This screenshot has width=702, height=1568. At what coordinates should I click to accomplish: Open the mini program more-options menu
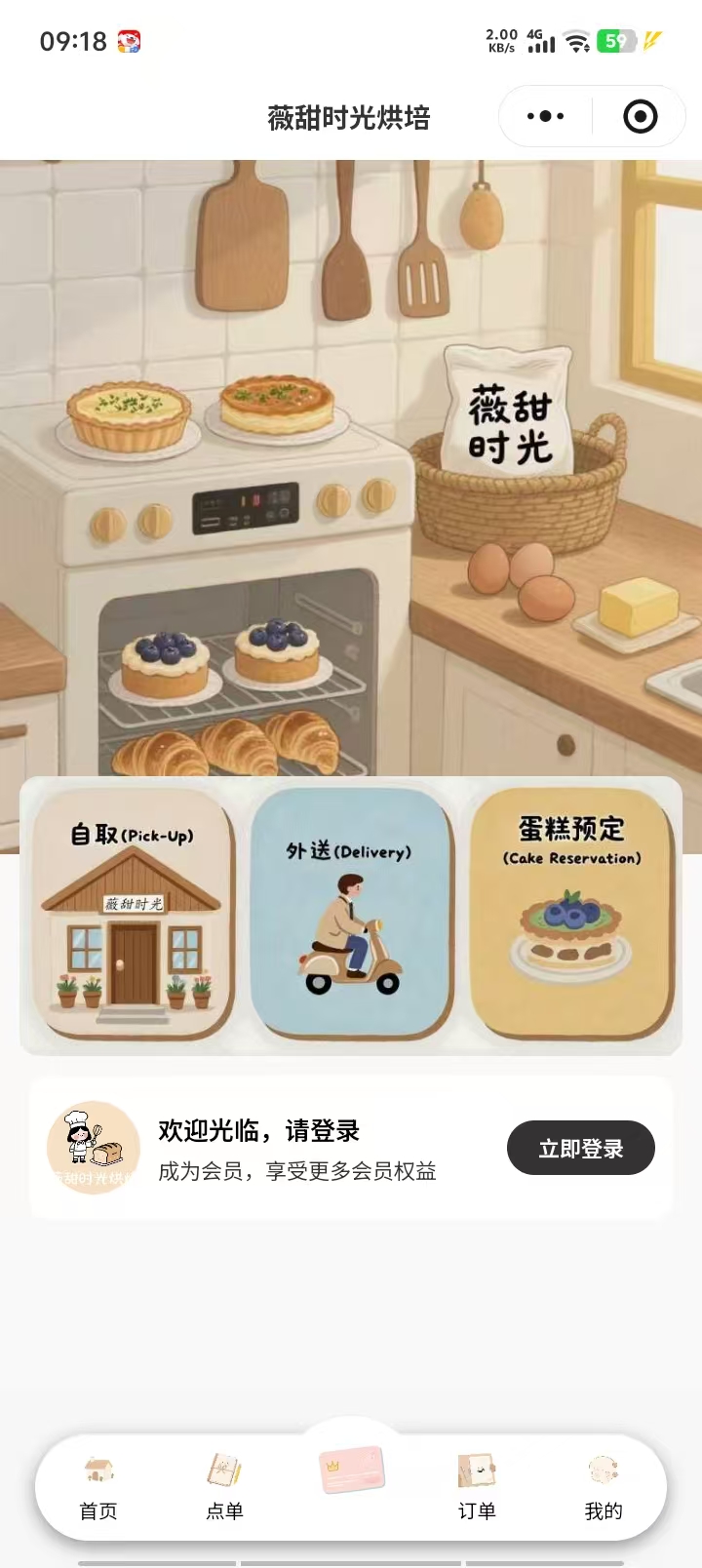[545, 117]
